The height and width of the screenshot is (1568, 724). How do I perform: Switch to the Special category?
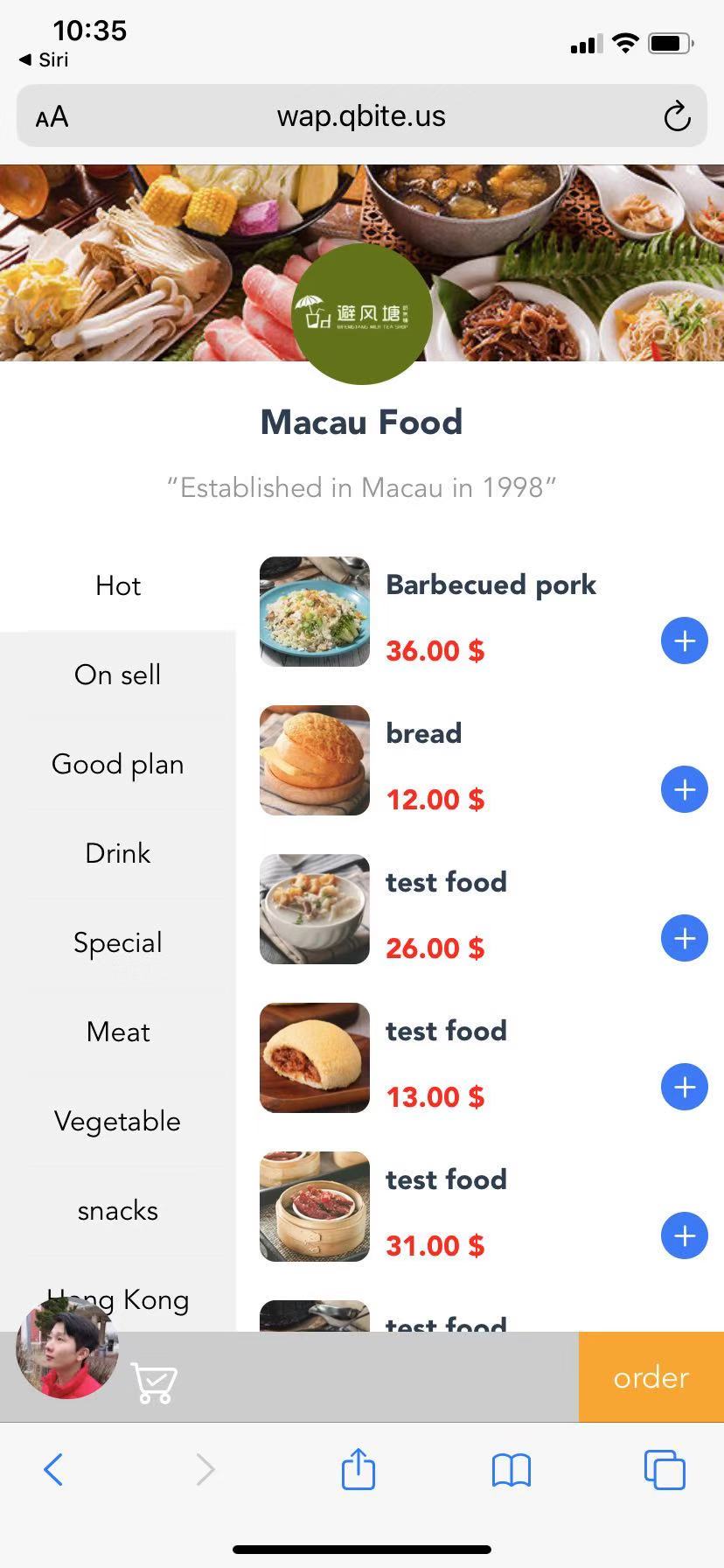tap(118, 942)
